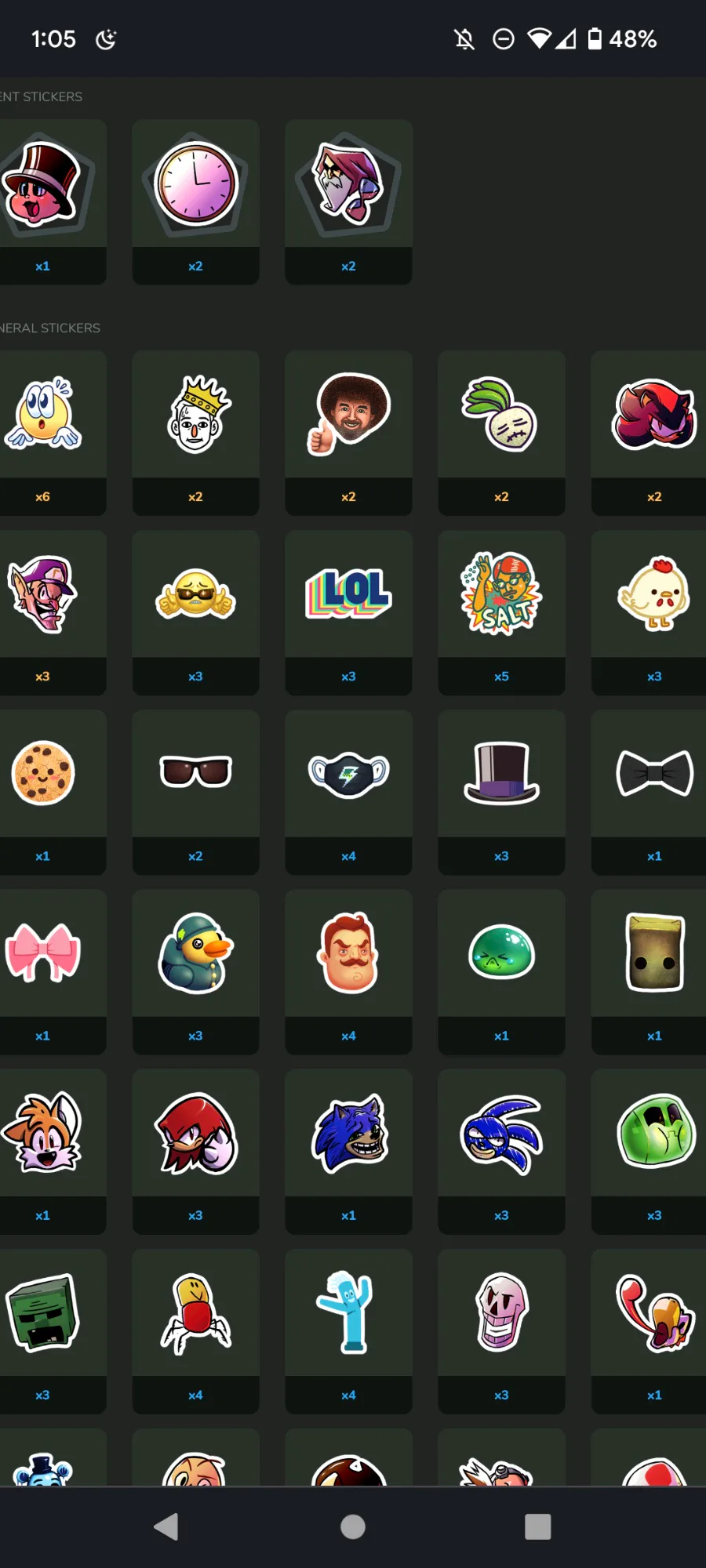Choose the LOL text sticker
Image resolution: width=706 pixels, height=1568 pixels.
point(348,612)
